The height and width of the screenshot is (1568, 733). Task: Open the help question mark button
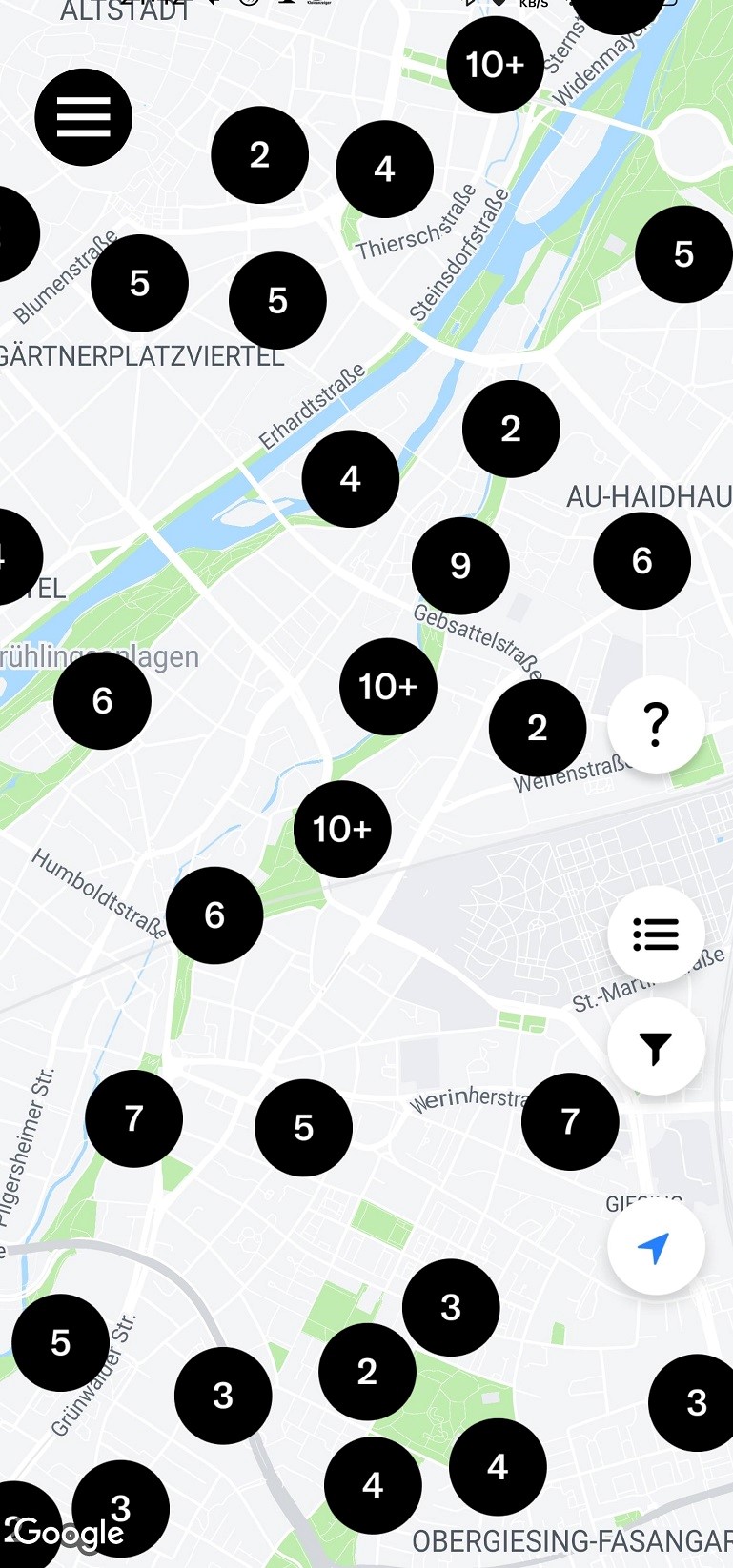656,725
